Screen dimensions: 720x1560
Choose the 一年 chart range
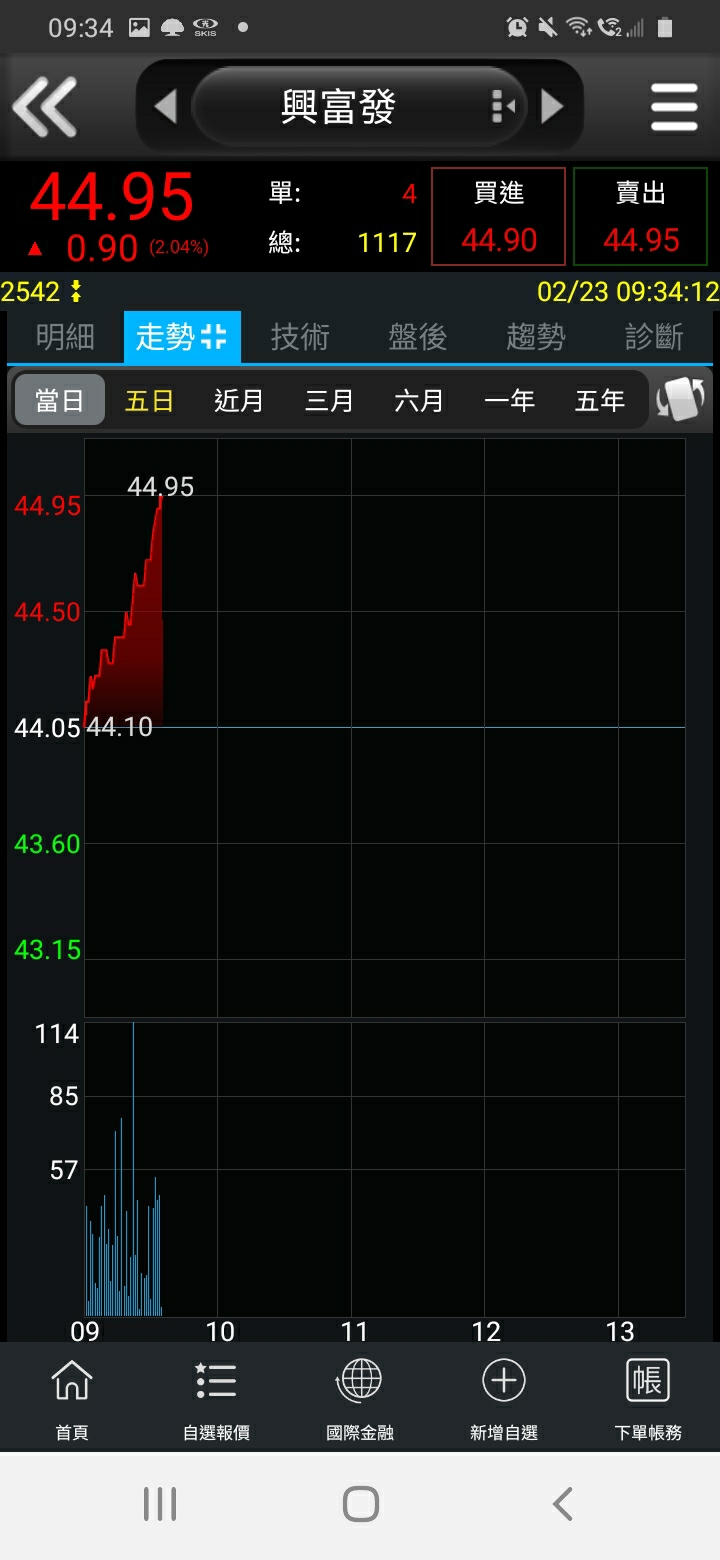[509, 401]
